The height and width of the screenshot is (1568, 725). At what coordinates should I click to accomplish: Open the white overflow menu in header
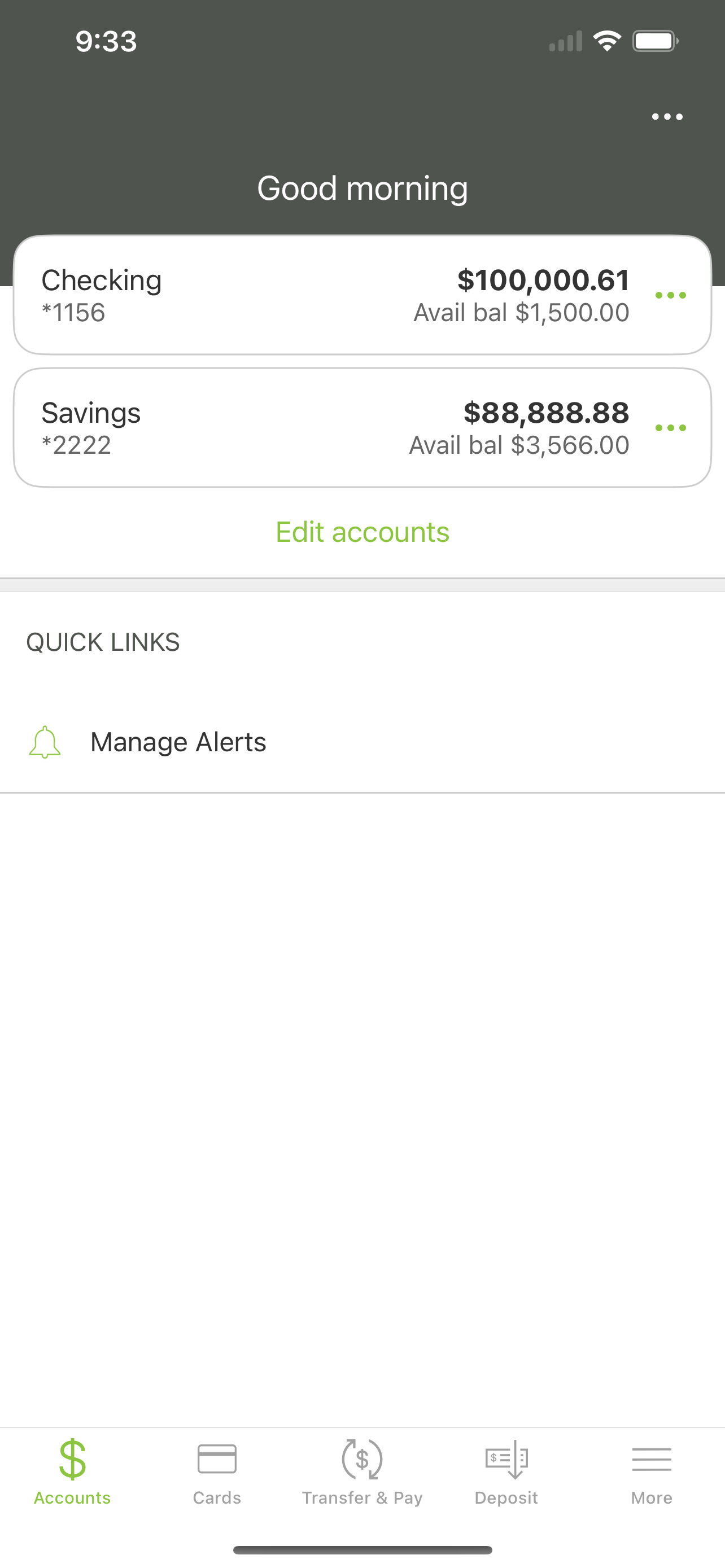(667, 116)
